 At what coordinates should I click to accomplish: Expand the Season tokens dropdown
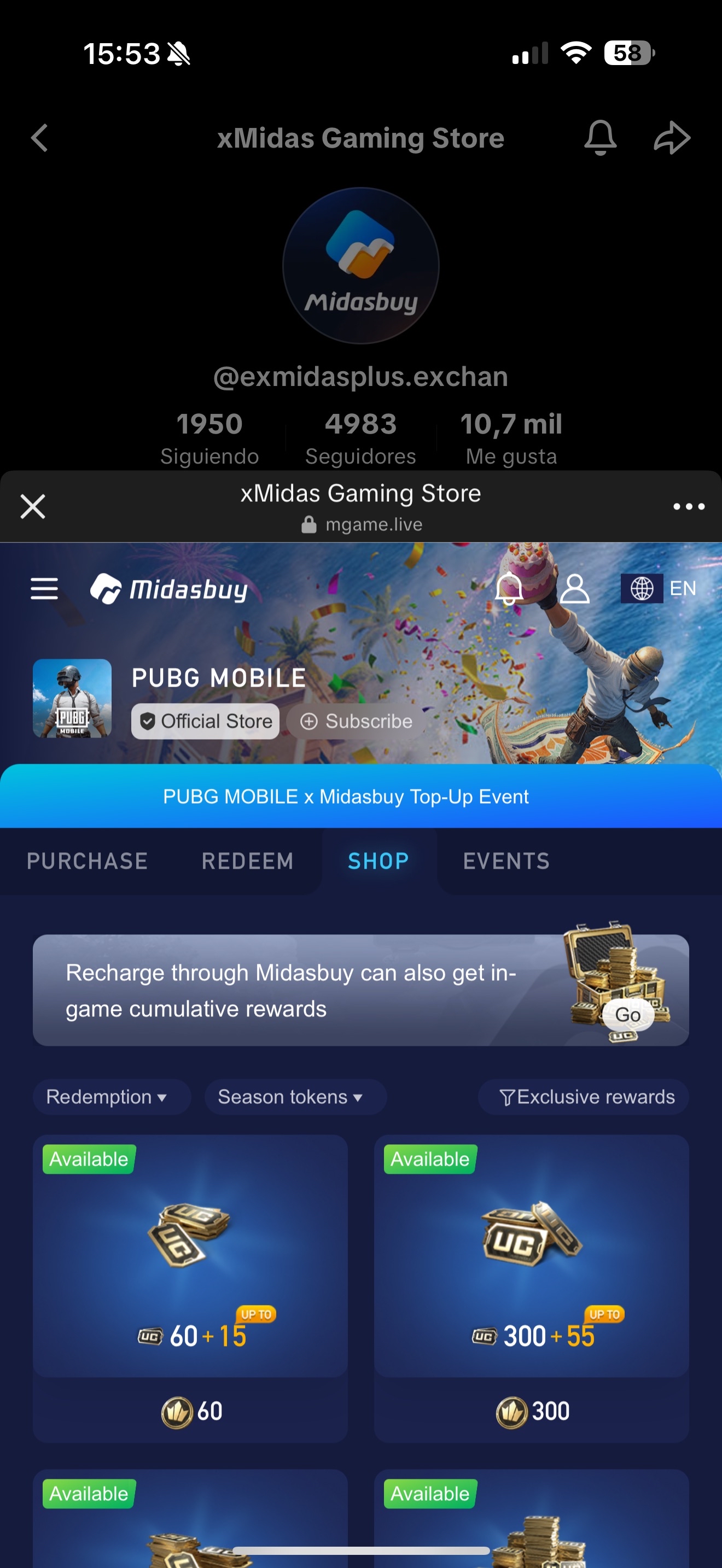pos(290,1097)
